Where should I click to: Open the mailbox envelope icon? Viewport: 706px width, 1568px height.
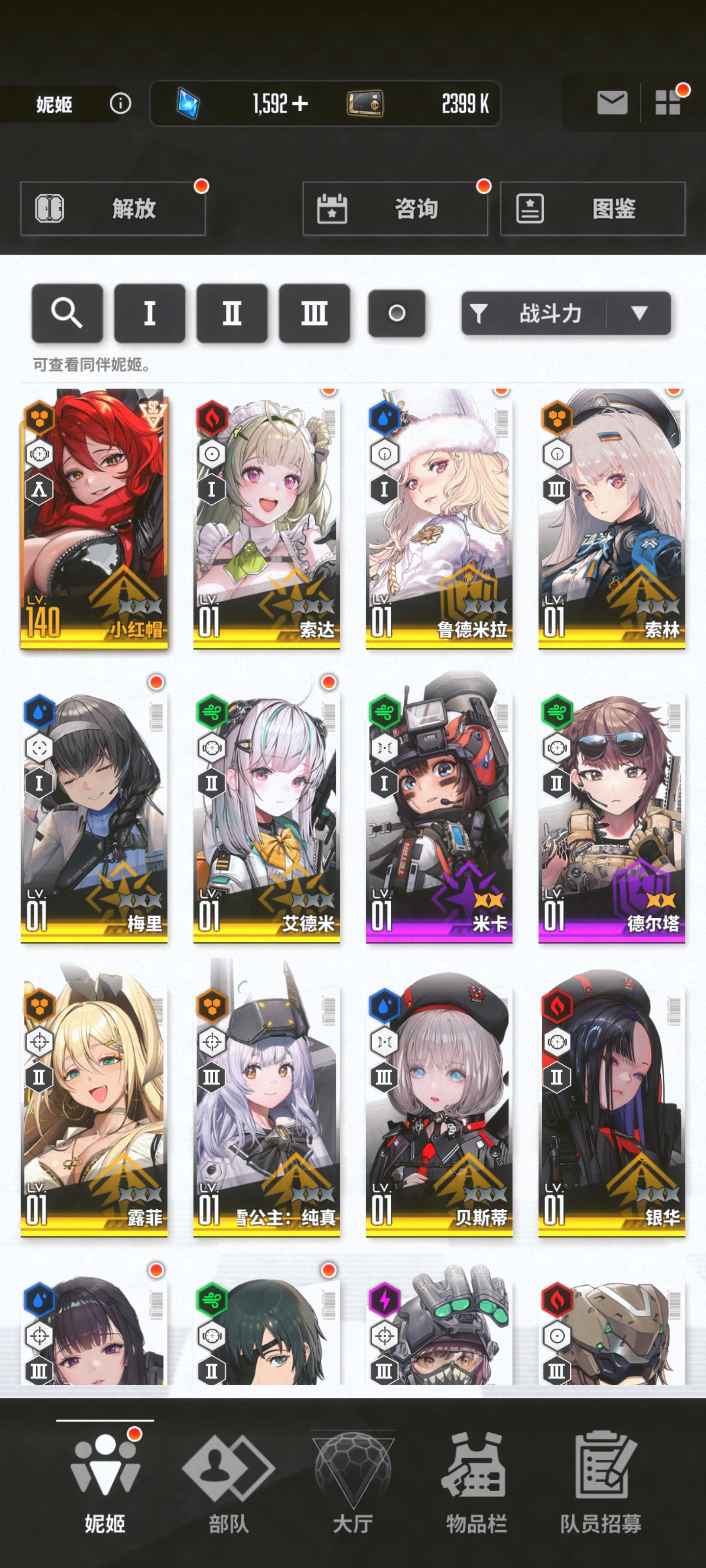pos(611,103)
